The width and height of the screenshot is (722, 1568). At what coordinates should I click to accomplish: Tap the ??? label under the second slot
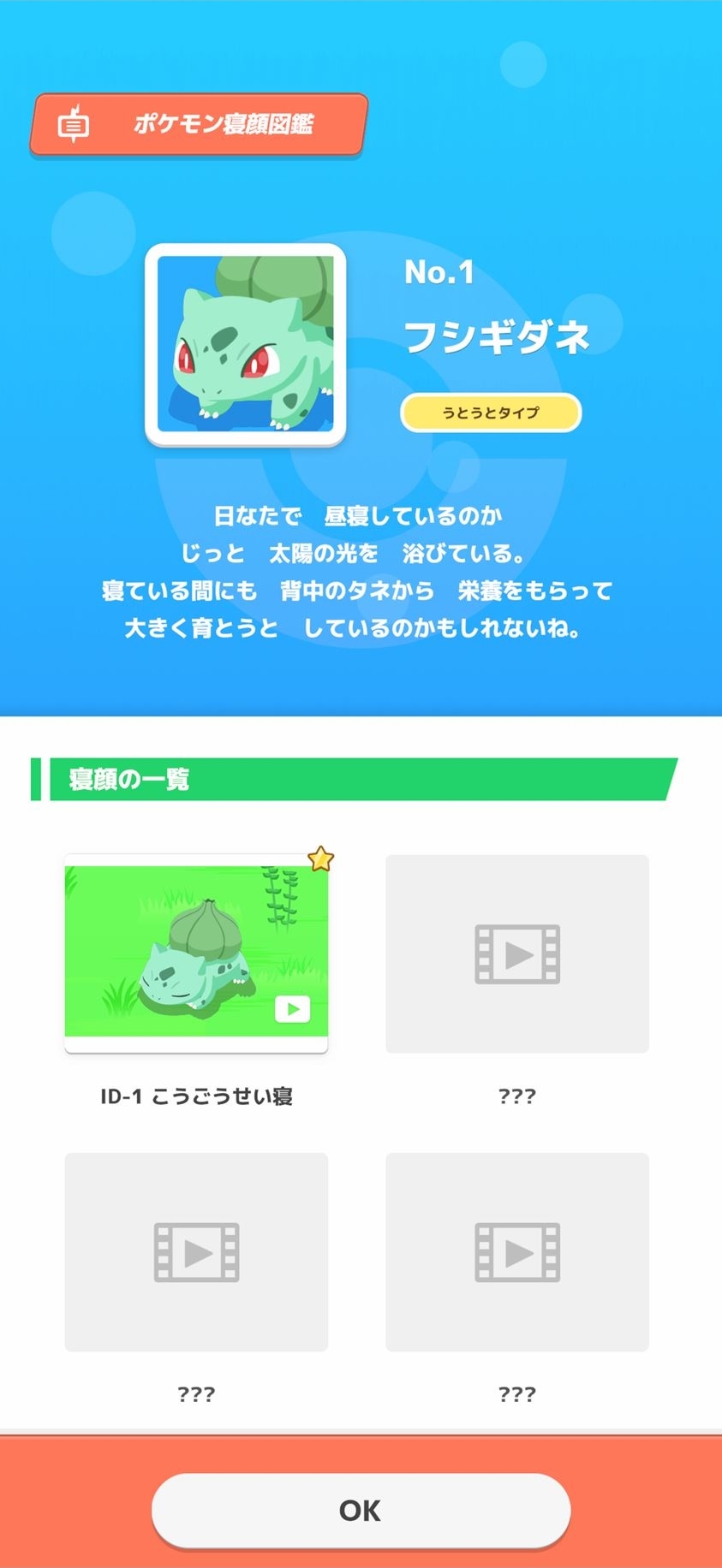coord(516,1096)
